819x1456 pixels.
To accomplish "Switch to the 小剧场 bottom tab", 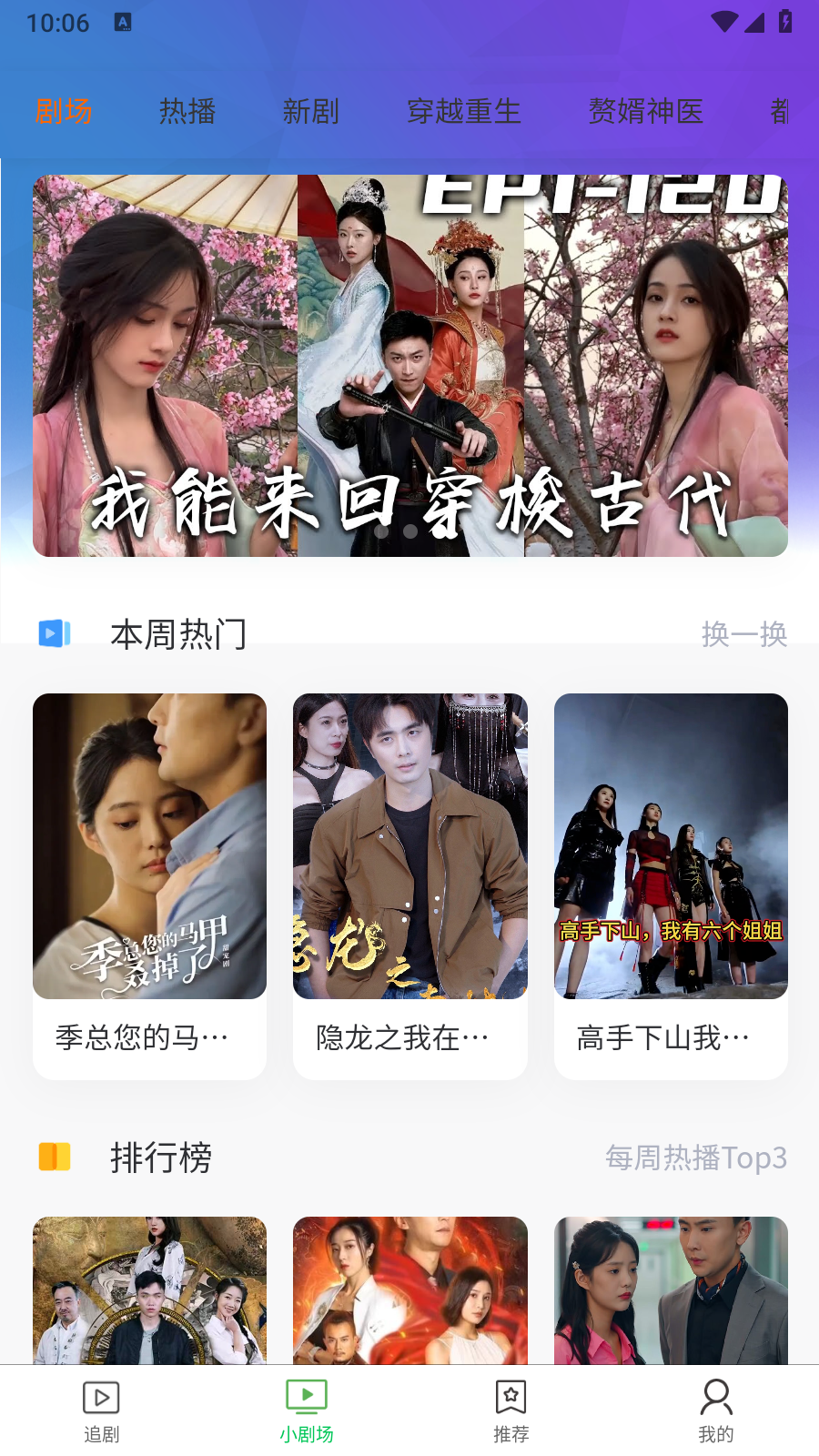I will [307, 1411].
